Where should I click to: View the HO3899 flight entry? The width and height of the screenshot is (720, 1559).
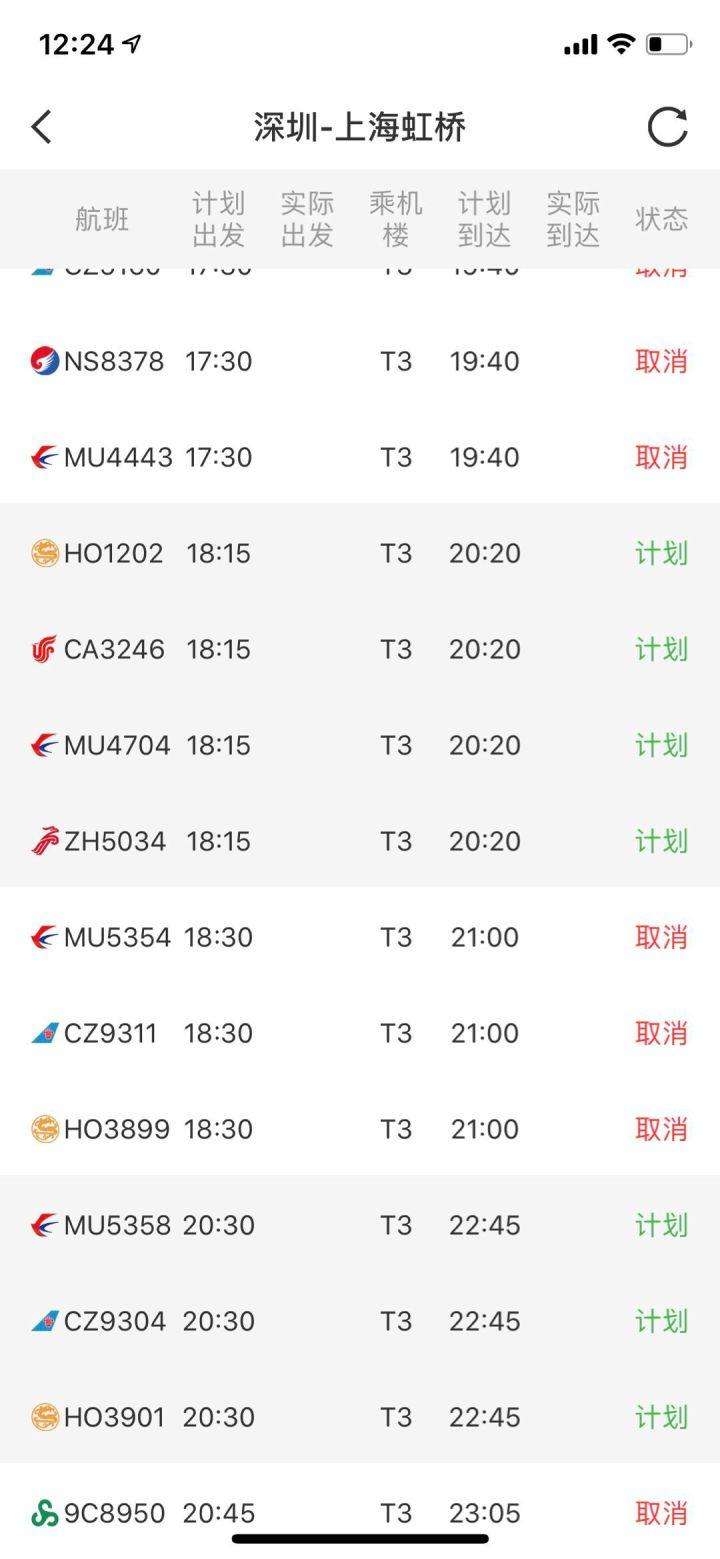[x=360, y=1129]
